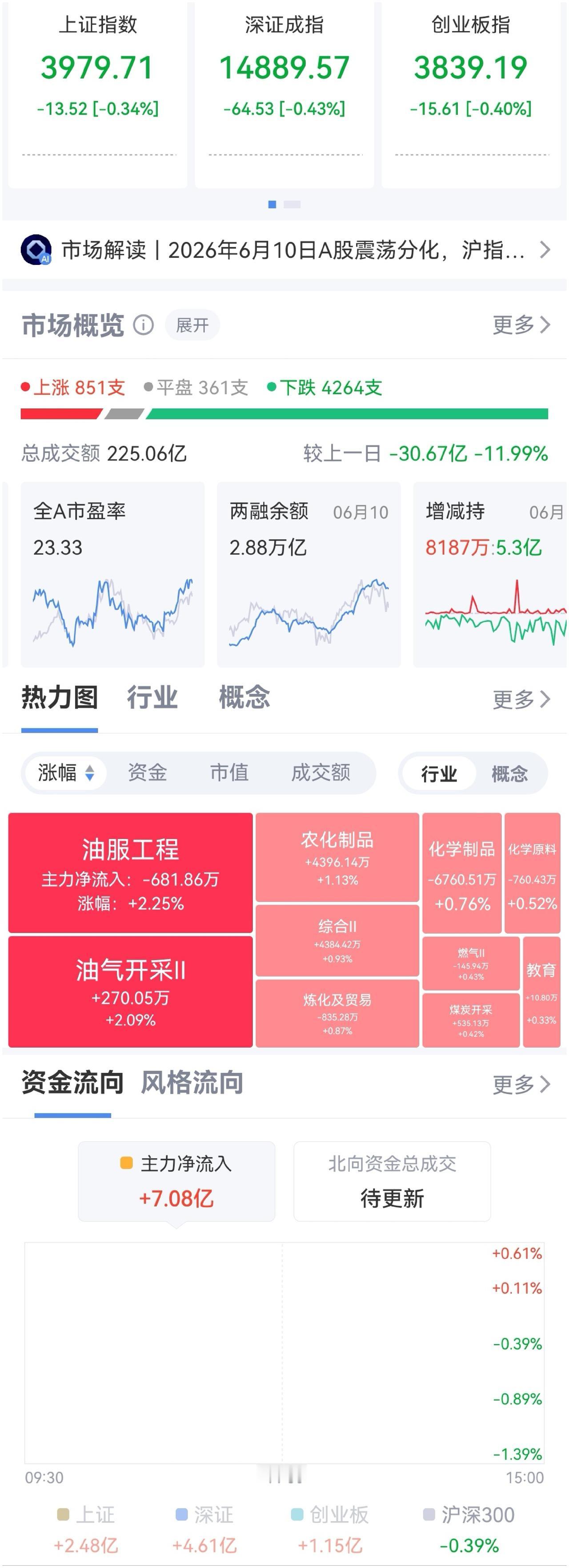This screenshot has width=569, height=1568.
Task: Open the 上证指数 index card
Action: coord(98,94)
